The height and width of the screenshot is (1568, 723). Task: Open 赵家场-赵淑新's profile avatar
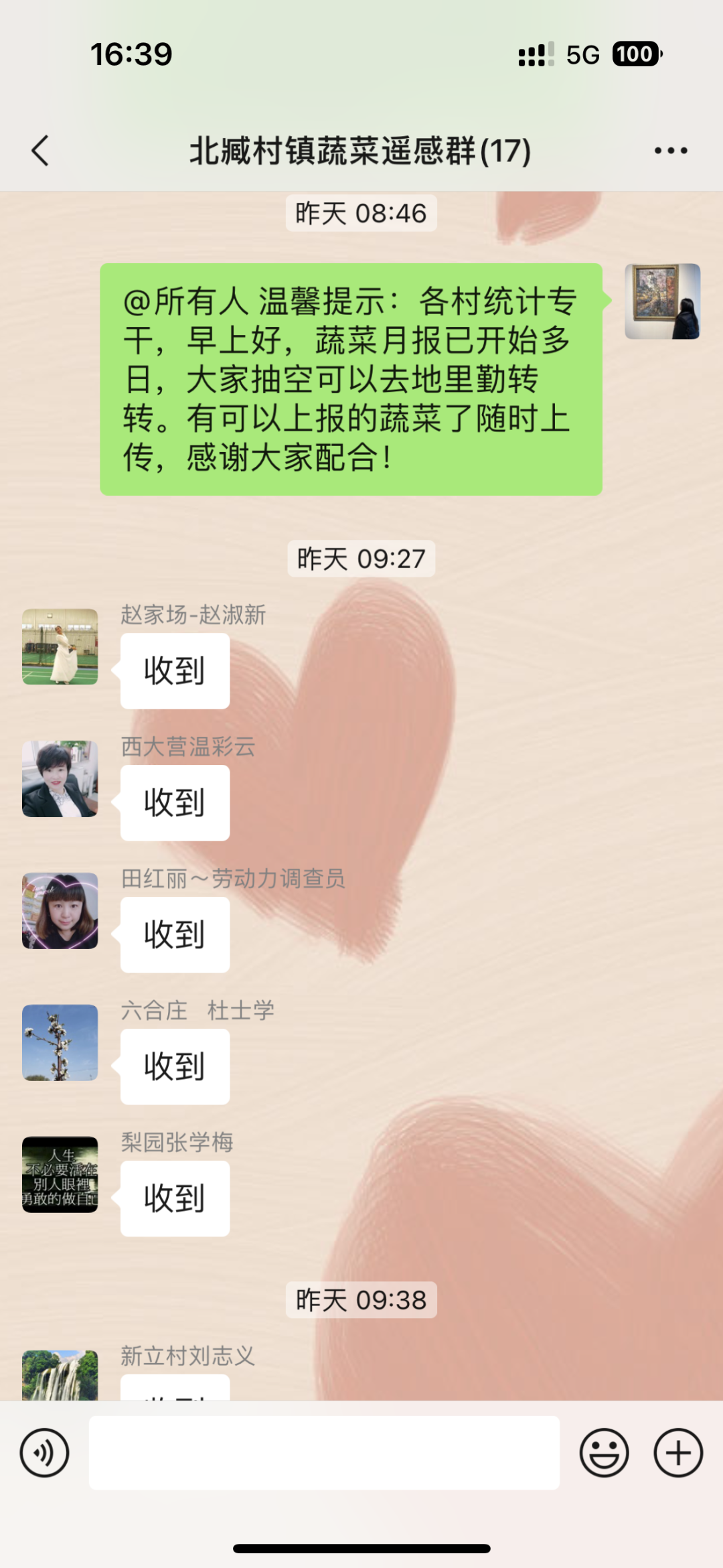click(60, 646)
